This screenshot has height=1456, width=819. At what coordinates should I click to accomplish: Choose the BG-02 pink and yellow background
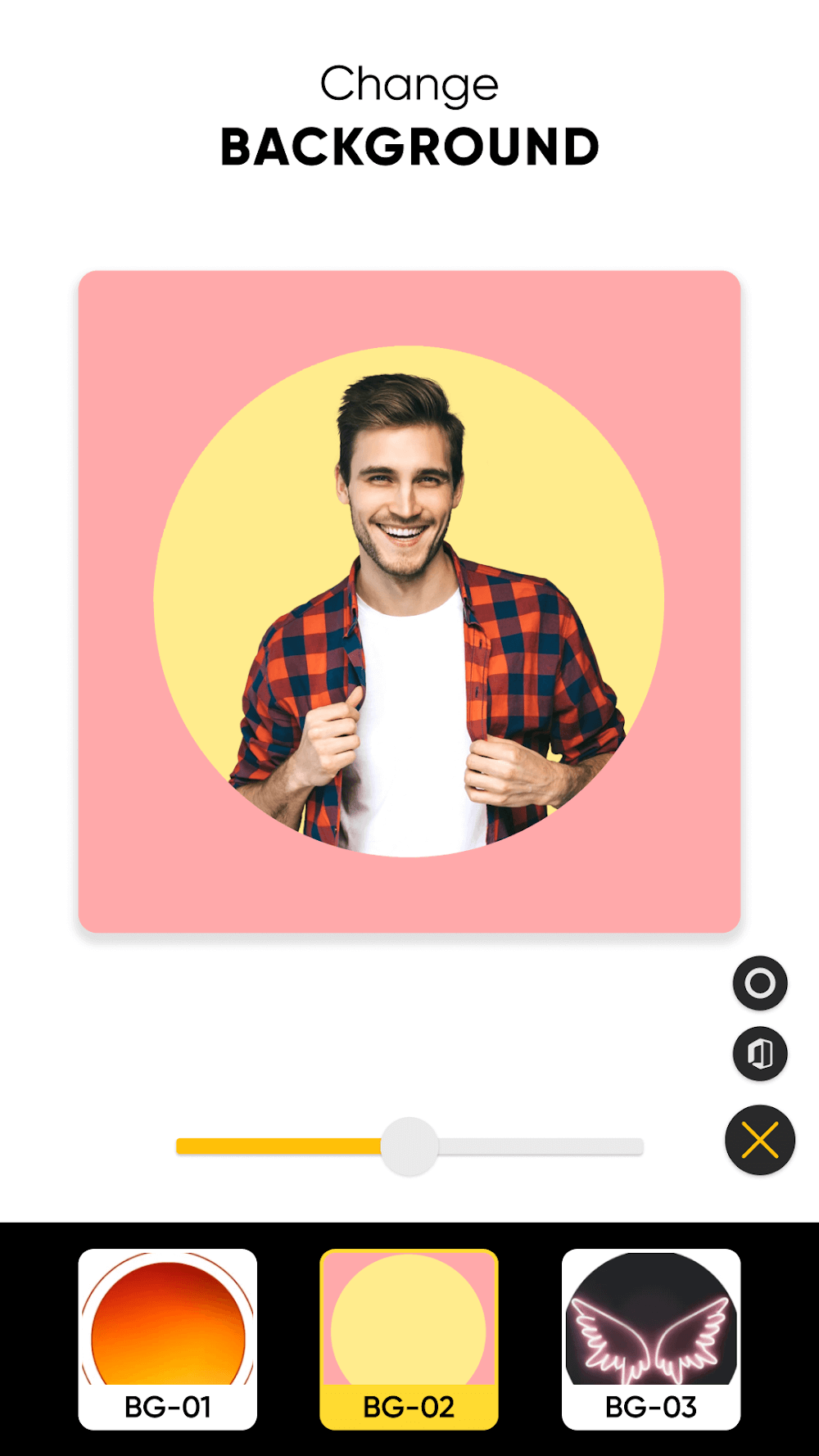[x=409, y=1338]
